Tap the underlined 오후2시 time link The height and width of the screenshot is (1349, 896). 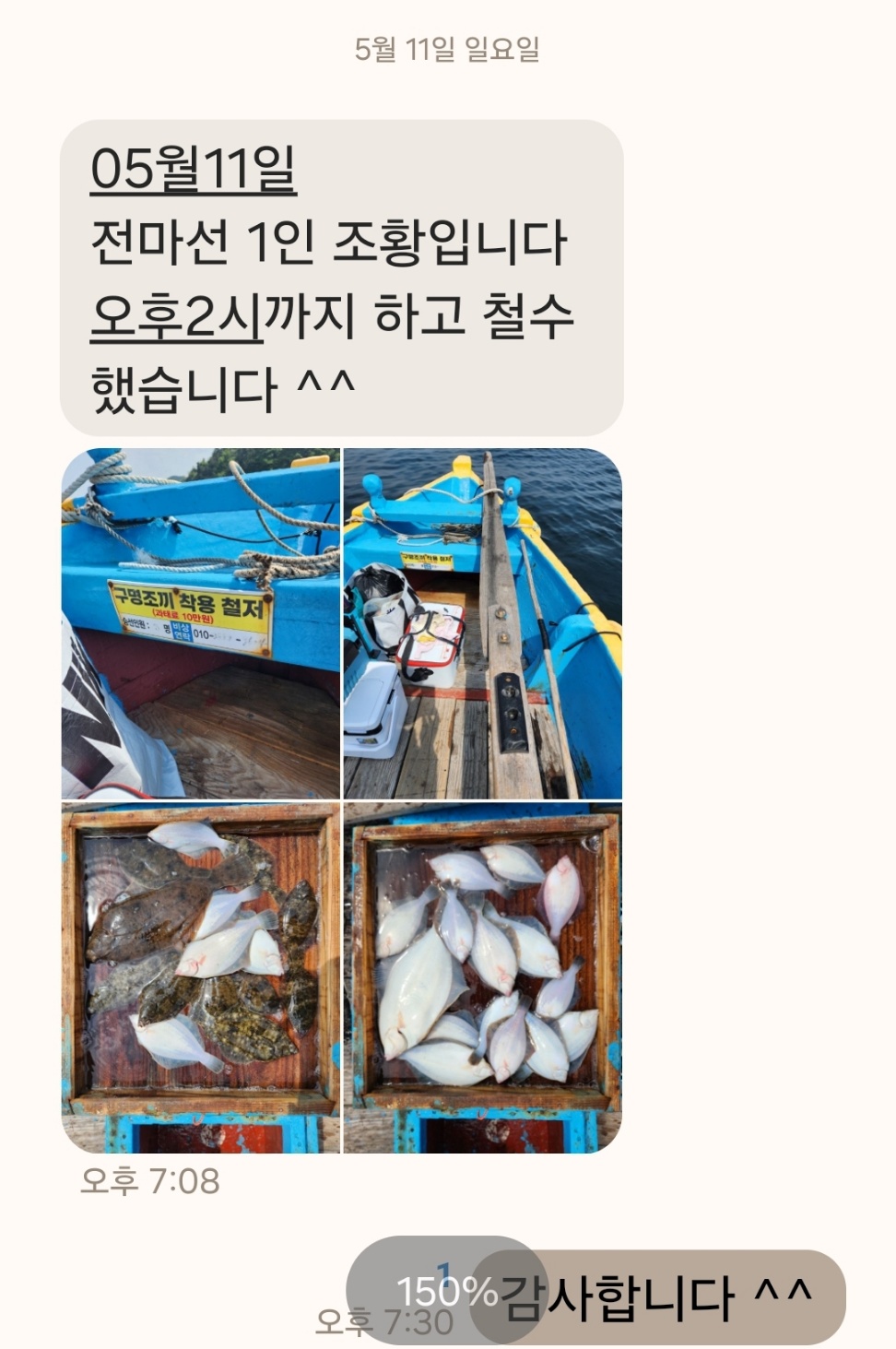(176, 316)
